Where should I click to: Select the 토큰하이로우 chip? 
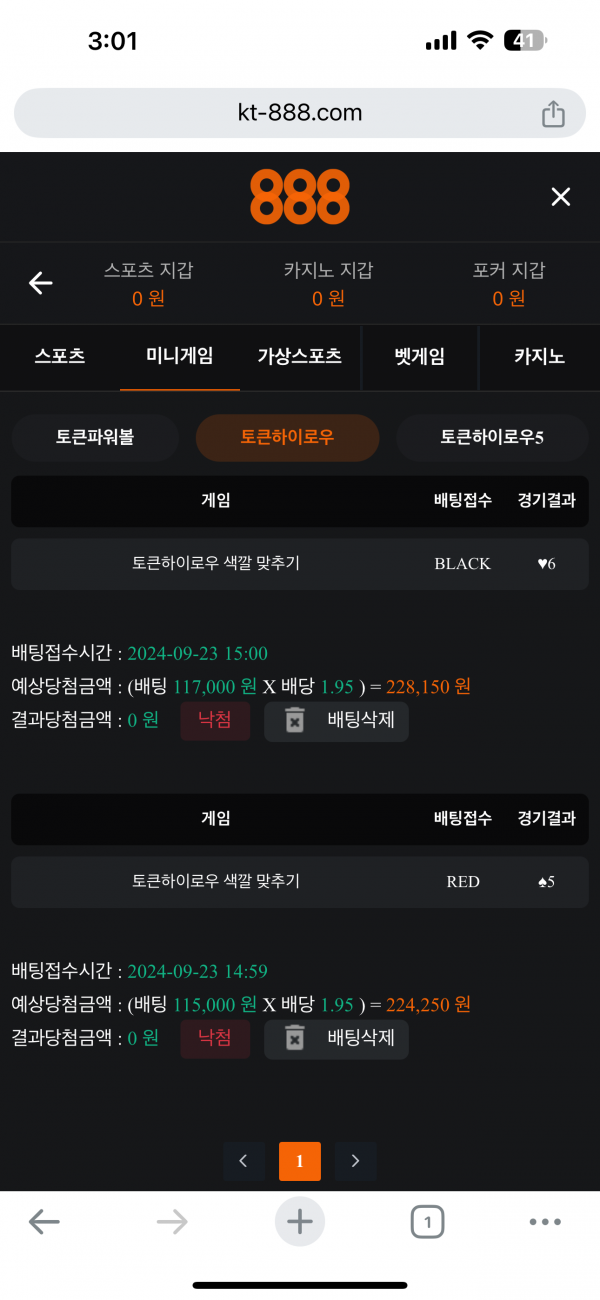[x=287, y=437]
